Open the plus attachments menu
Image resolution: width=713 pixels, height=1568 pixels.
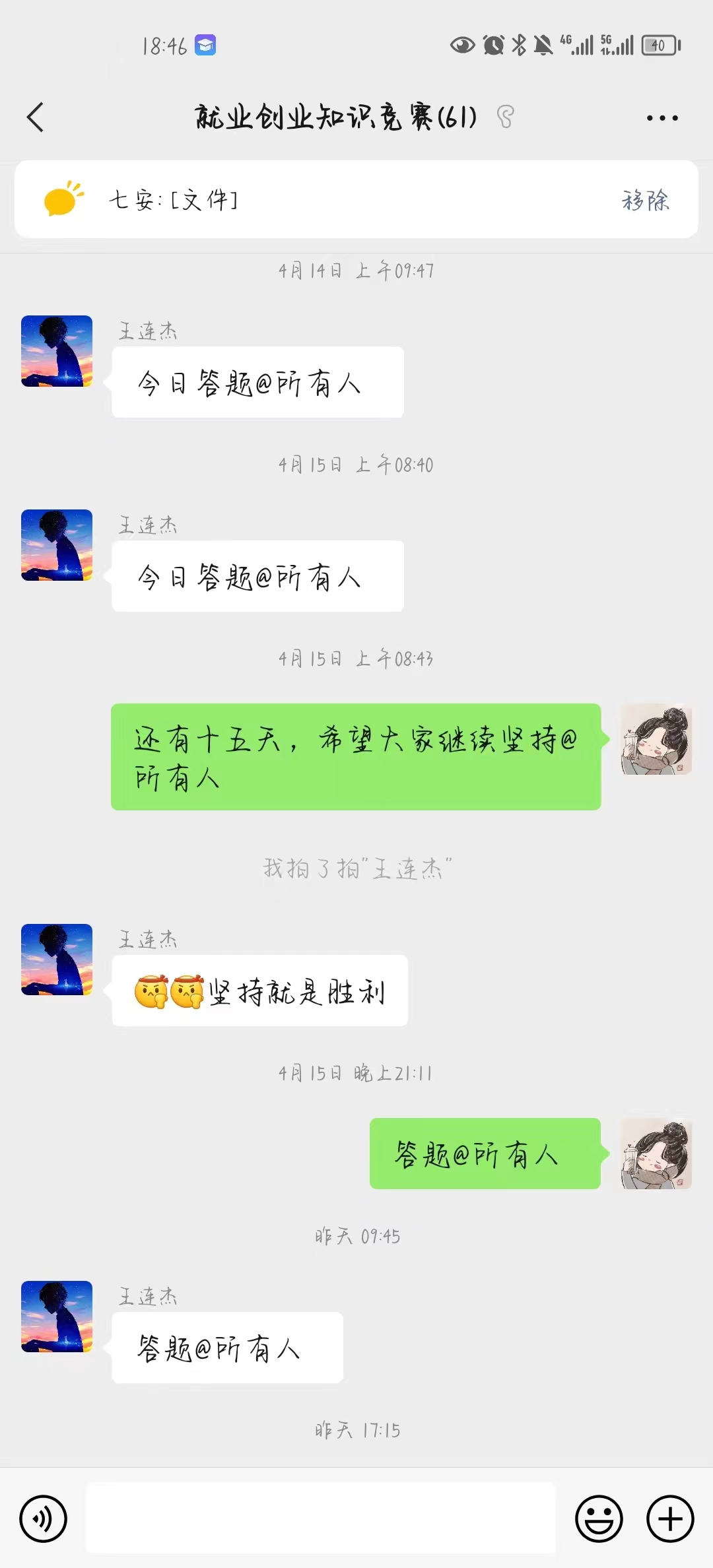tap(670, 1519)
